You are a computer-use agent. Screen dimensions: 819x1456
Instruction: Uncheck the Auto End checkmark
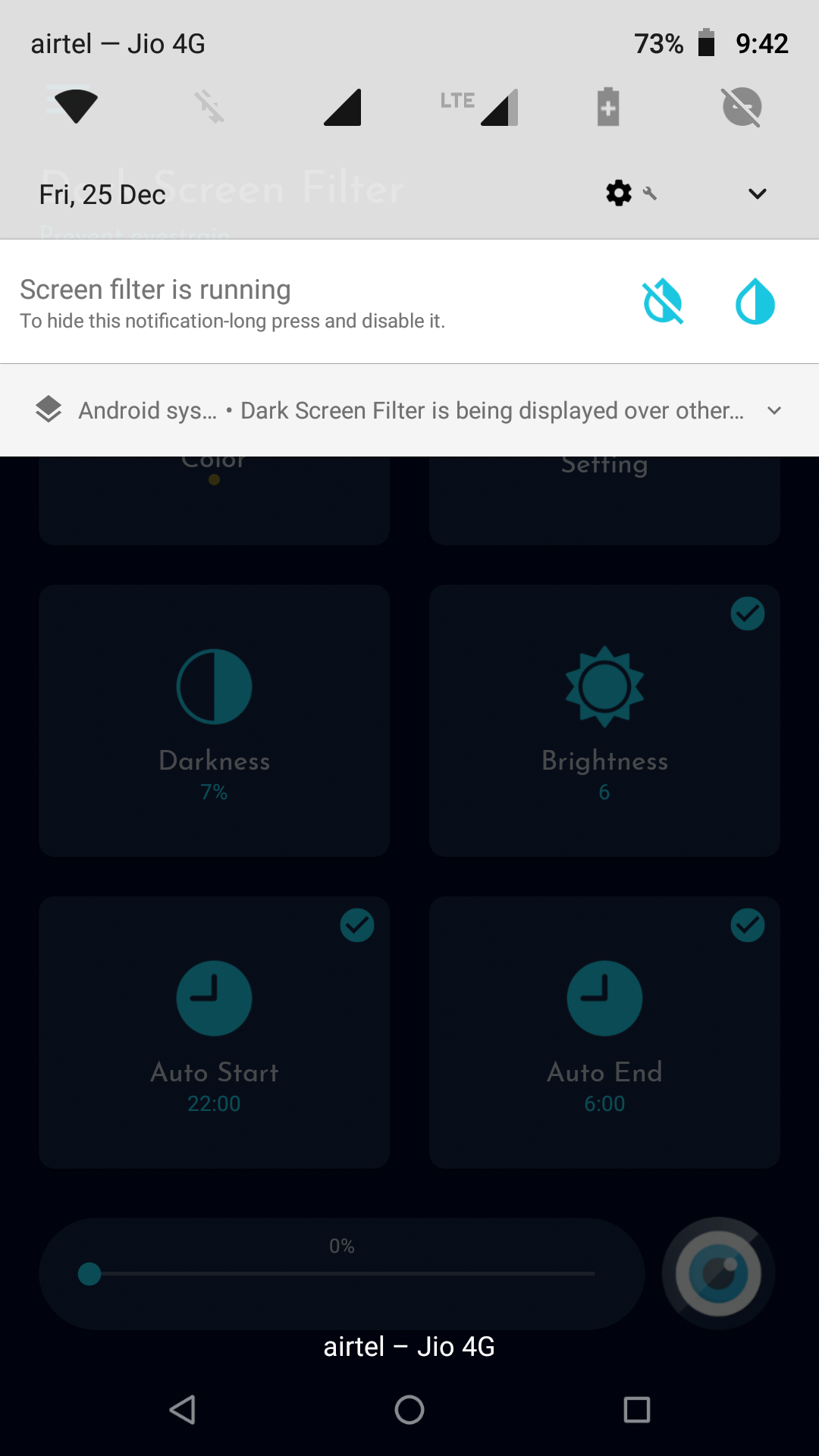pyautogui.click(x=747, y=925)
